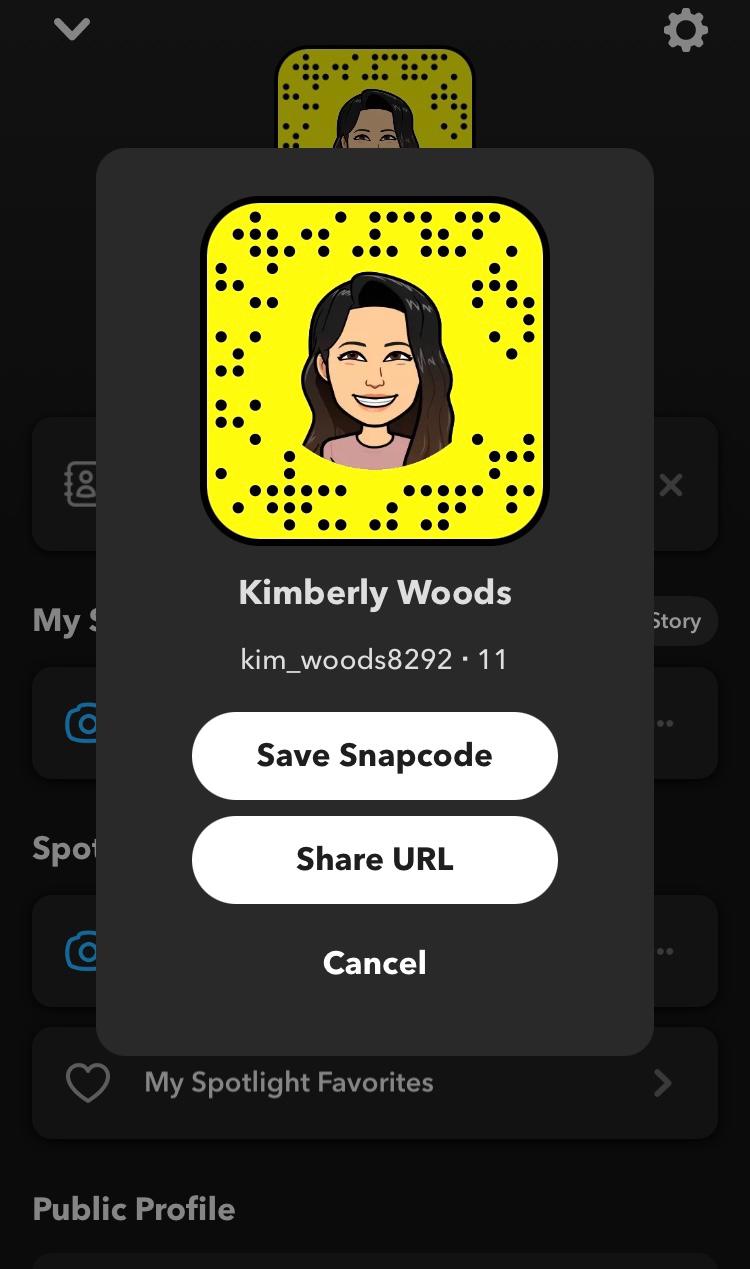750x1269 pixels.
Task: Collapse the profile with the down chevron
Action: point(72,29)
